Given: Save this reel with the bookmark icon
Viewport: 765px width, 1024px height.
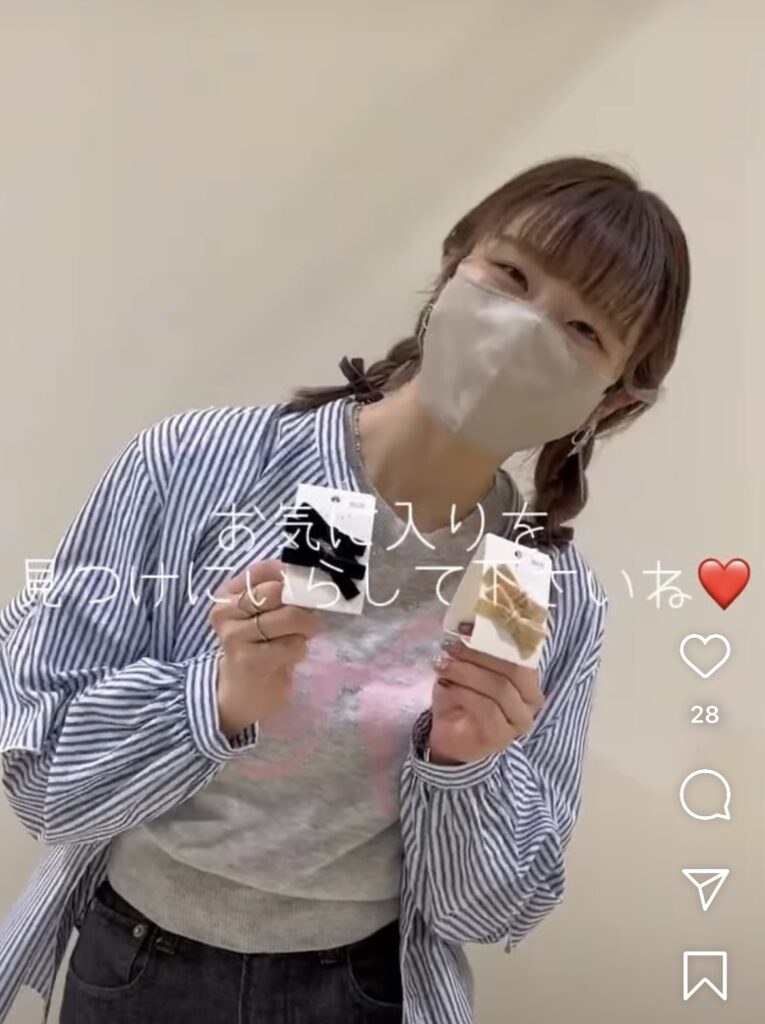Looking at the screenshot, I should click(705, 975).
